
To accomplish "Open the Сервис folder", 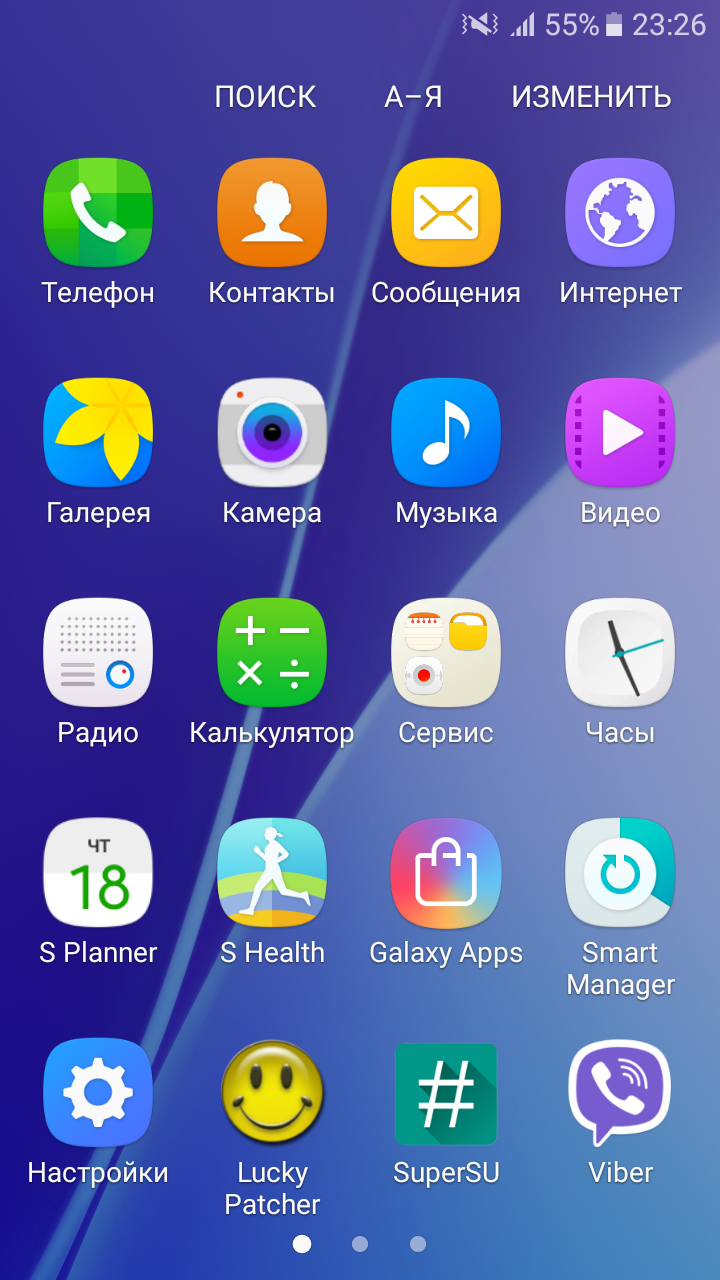I will click(446, 653).
